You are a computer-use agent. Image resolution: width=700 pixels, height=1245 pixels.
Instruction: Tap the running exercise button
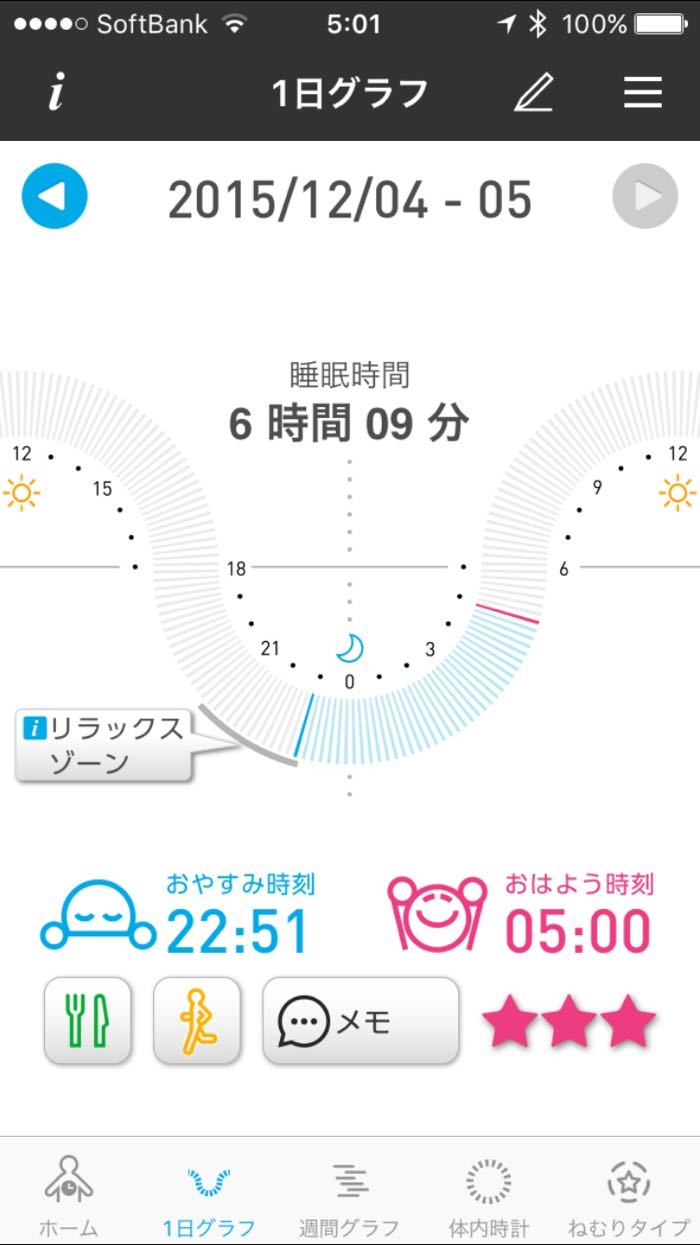[197, 1020]
